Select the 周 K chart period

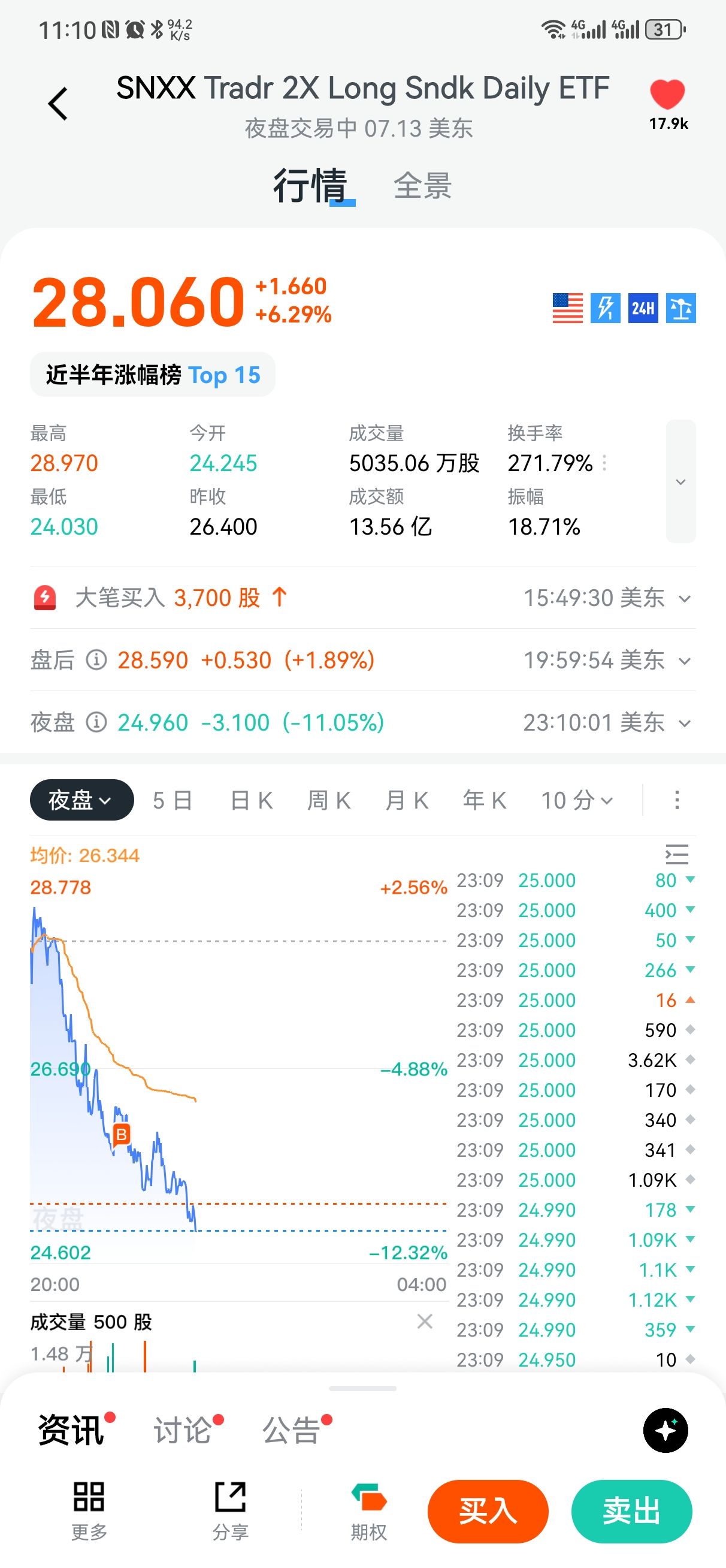click(329, 800)
